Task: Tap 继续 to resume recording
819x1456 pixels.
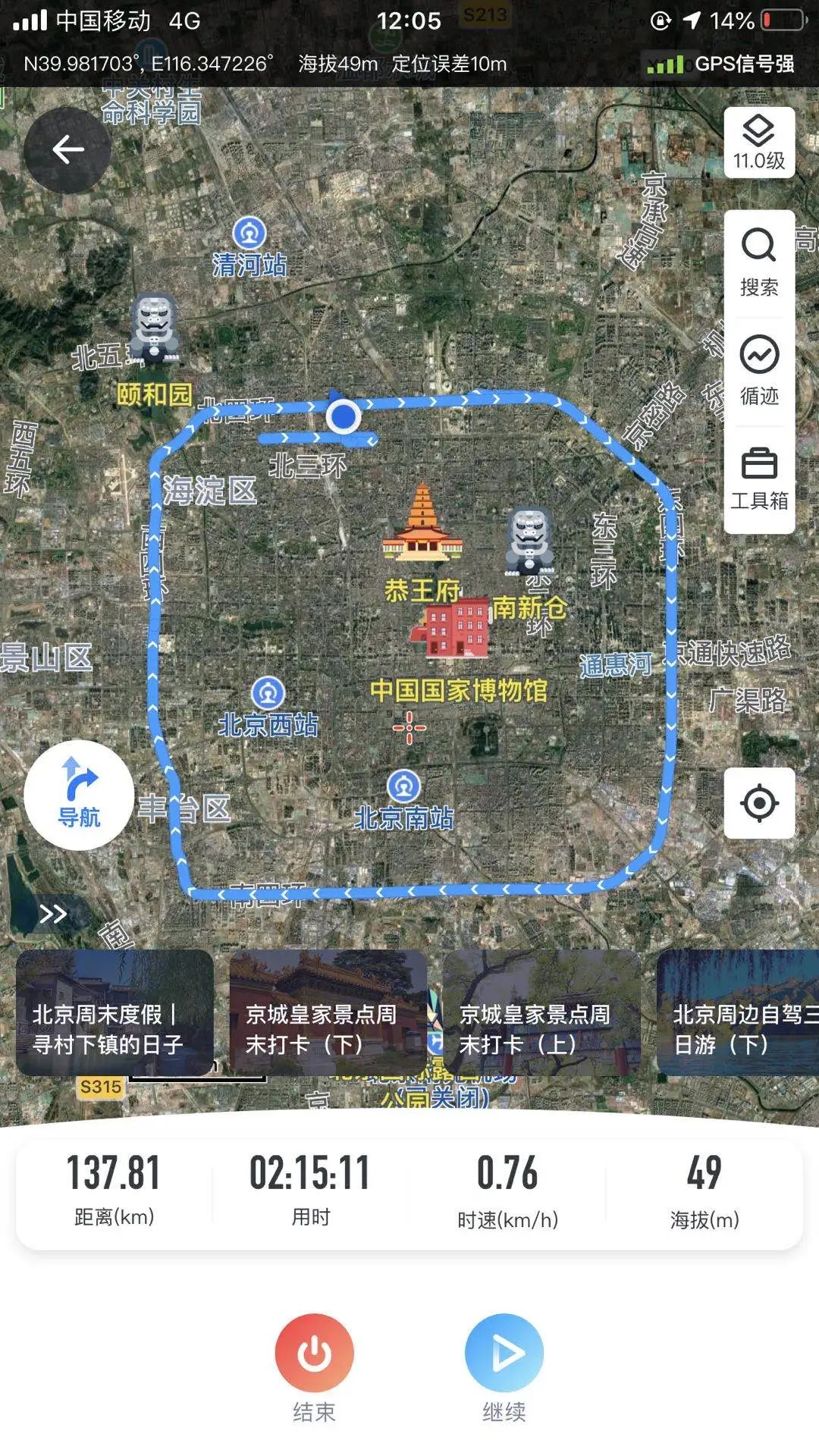Action: (504, 1354)
